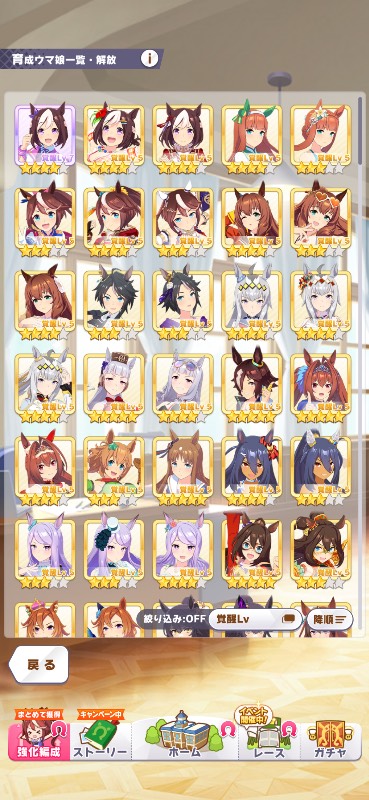Screen dimensions: 369x800
Task: Open the info icon beside 育成ウマ娘一覧・解放
Action: pos(150,59)
